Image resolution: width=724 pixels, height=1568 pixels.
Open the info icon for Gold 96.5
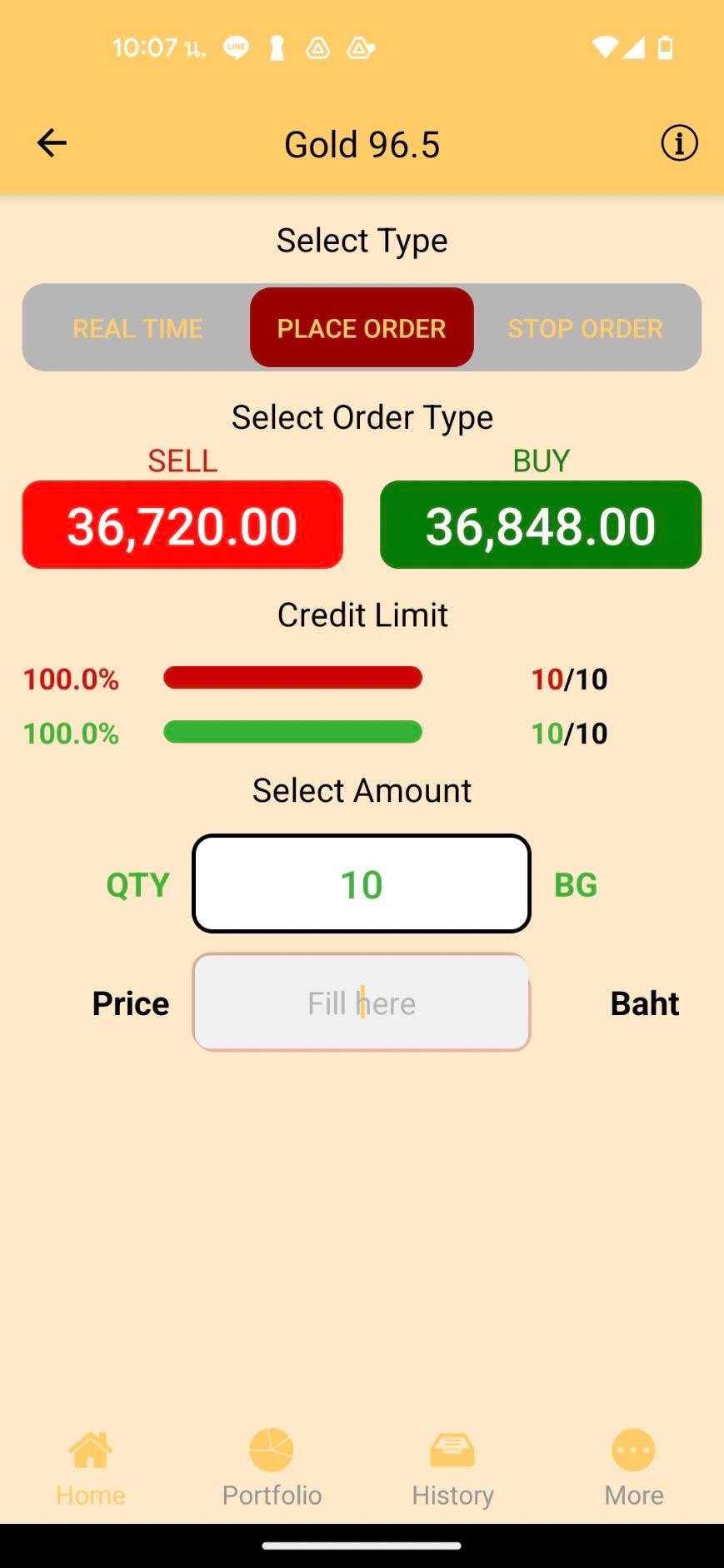679,143
